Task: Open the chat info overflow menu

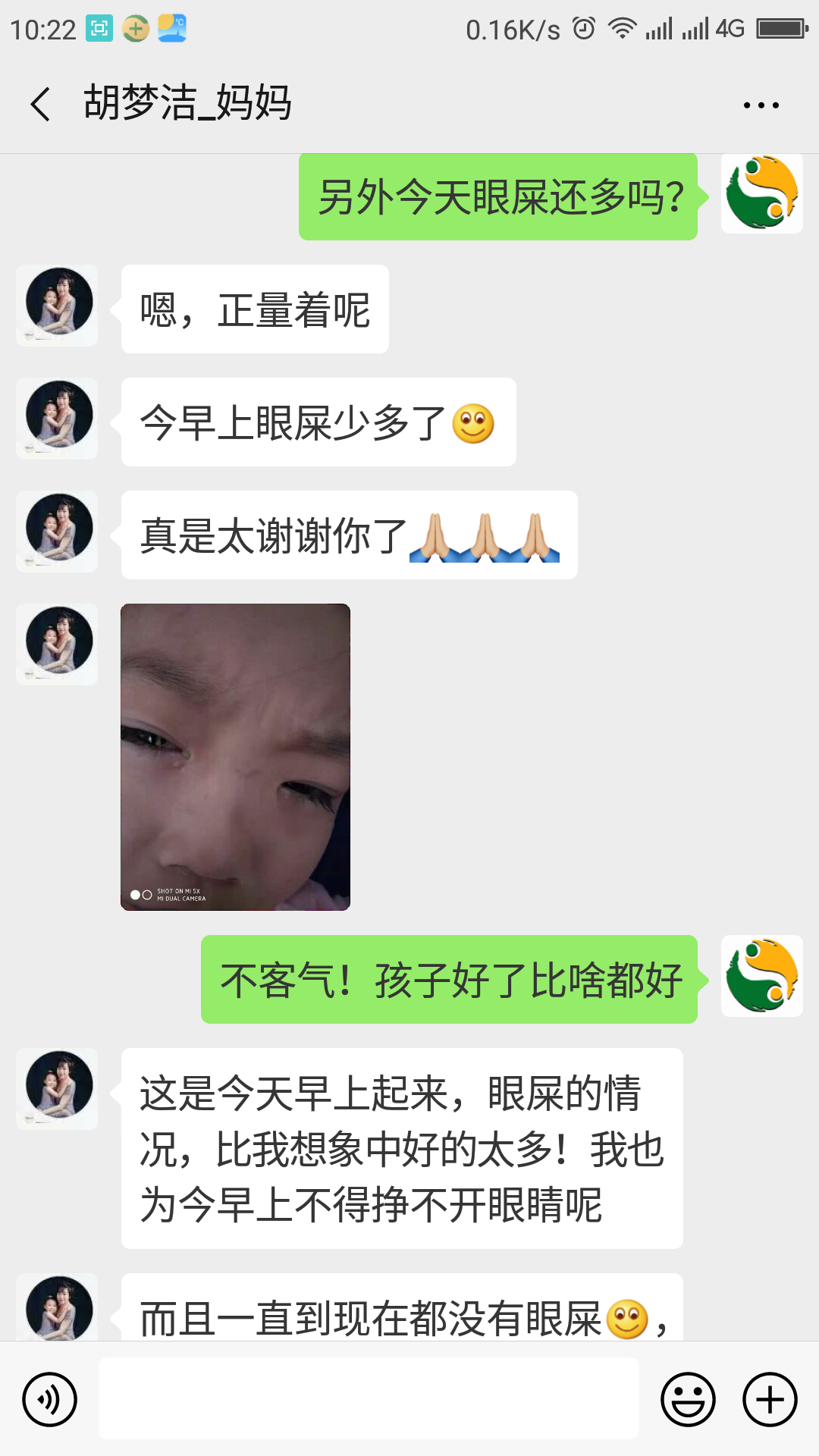Action: pos(761,105)
